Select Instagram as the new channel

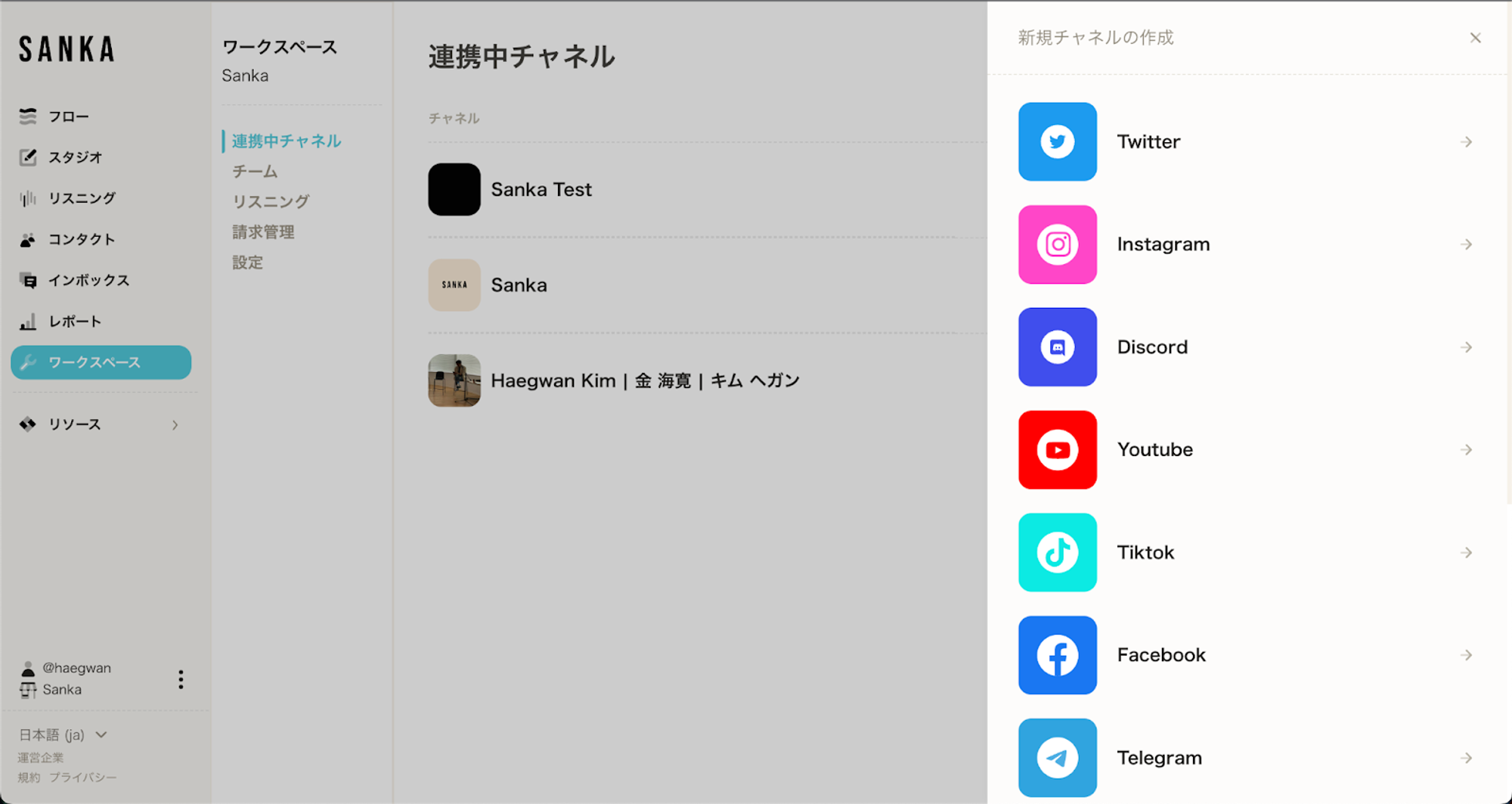[x=1246, y=244]
